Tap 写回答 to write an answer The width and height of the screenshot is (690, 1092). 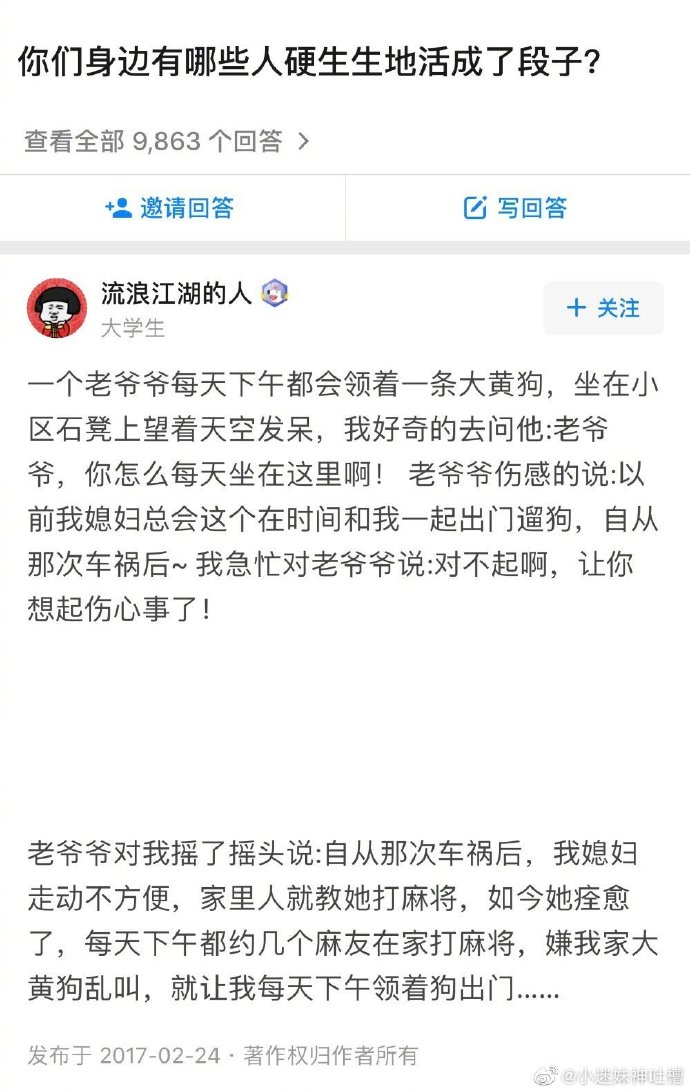pos(516,208)
